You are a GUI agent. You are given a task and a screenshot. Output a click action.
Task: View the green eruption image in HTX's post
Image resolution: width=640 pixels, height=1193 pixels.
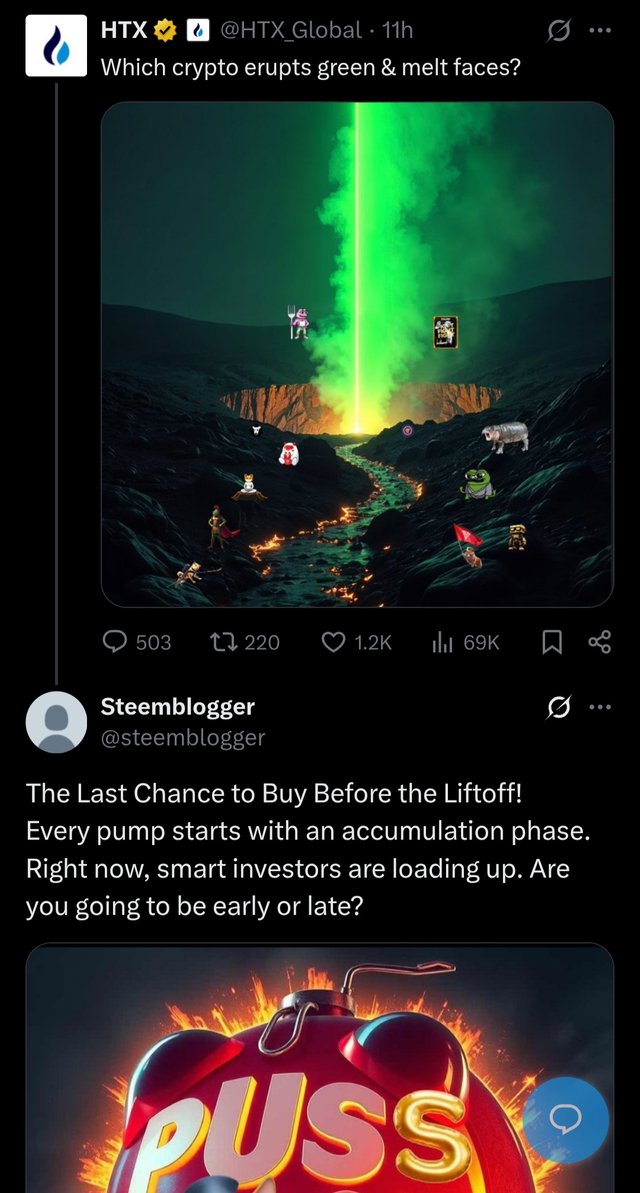pos(357,354)
